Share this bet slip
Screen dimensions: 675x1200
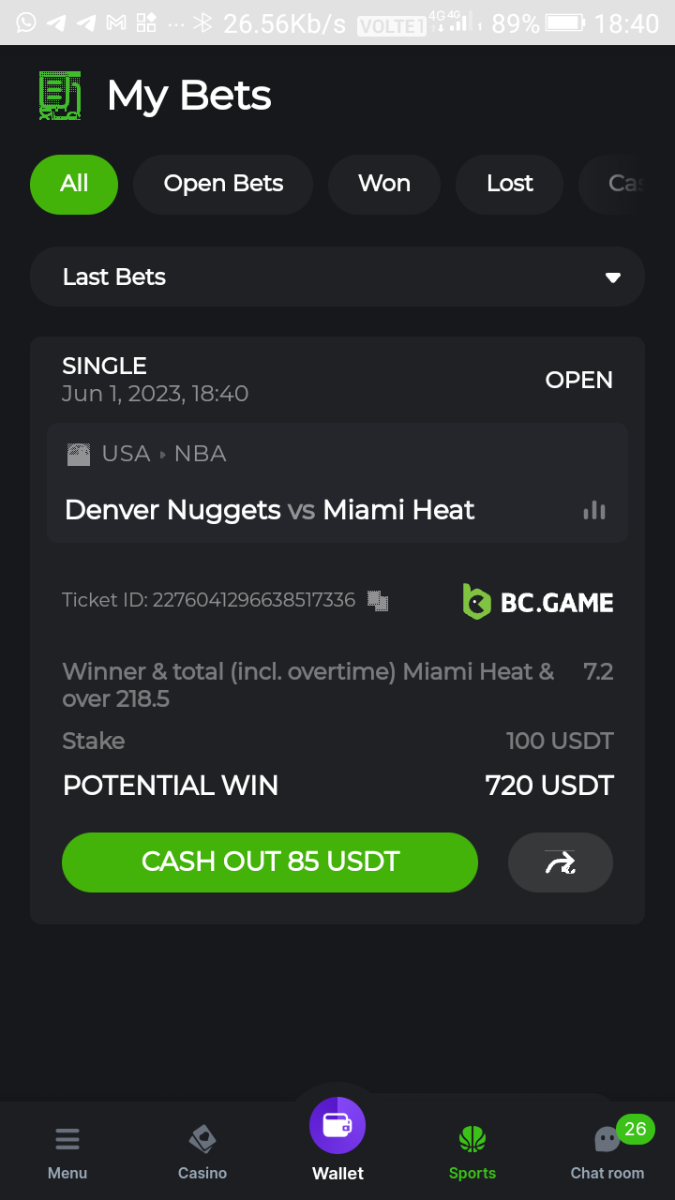[560, 862]
